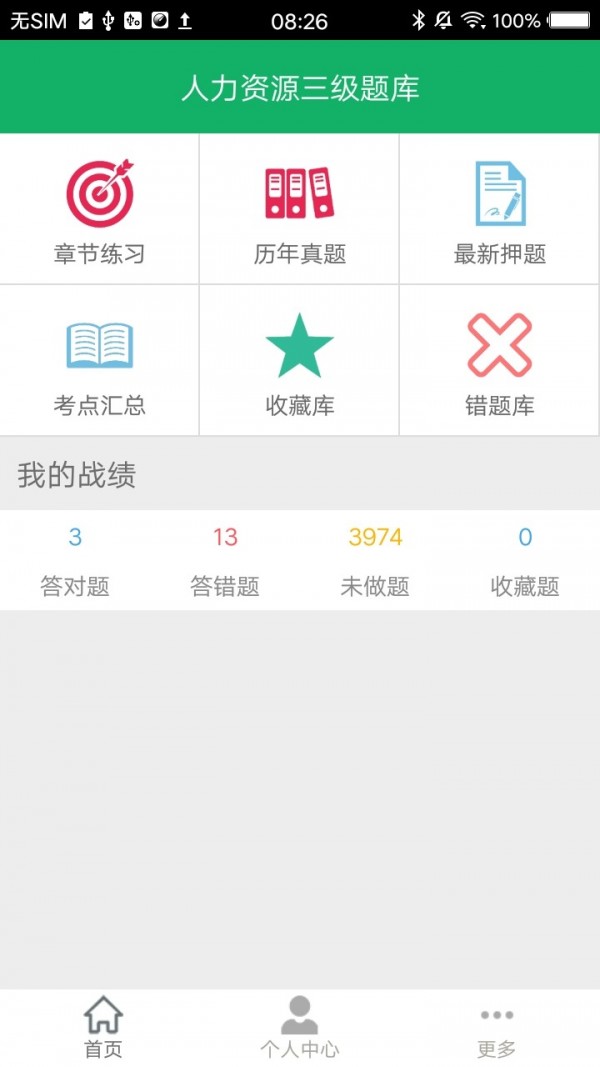Open the 更多 more tab
600x1067 pixels.
tap(497, 1028)
